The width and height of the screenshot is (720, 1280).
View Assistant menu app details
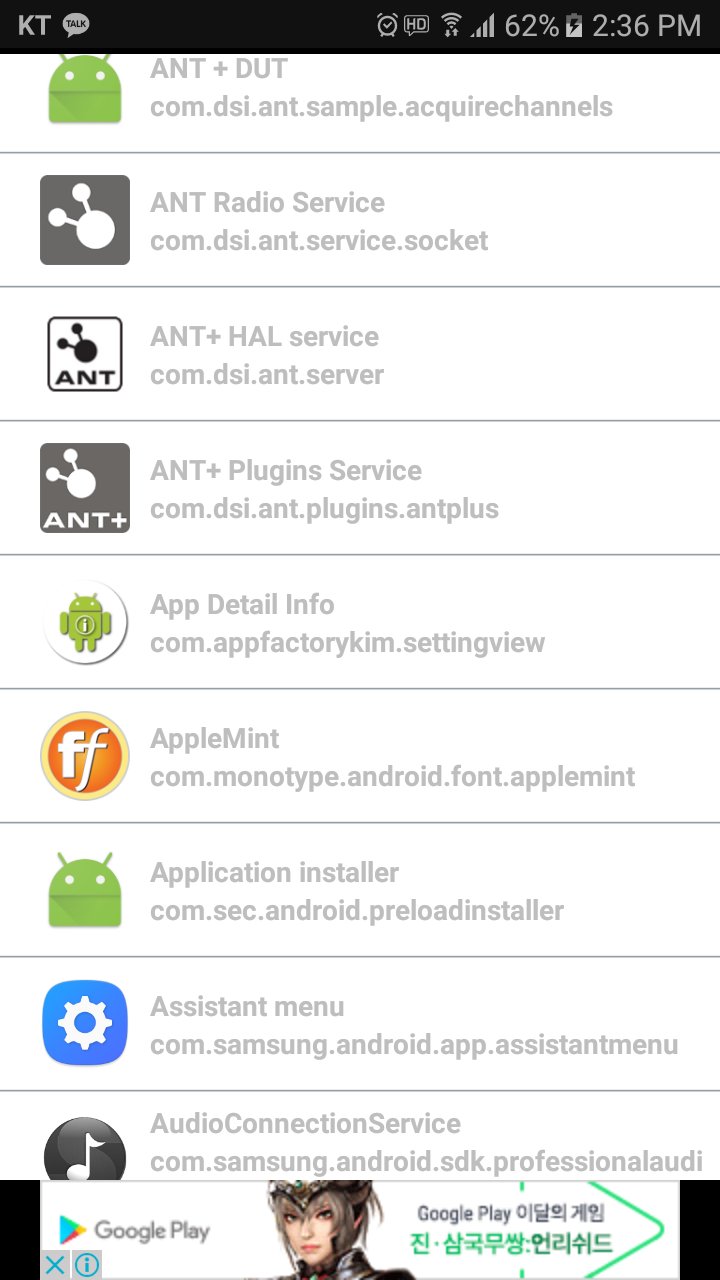point(360,1025)
